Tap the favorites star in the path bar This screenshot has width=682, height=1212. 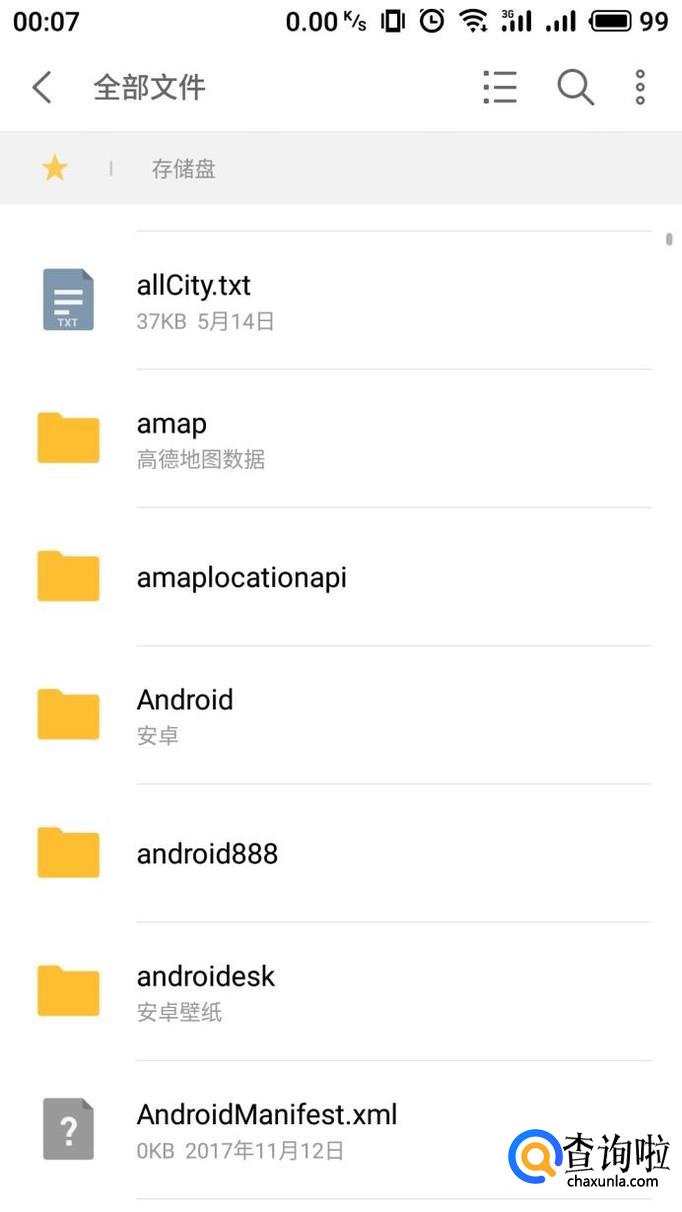(54, 168)
